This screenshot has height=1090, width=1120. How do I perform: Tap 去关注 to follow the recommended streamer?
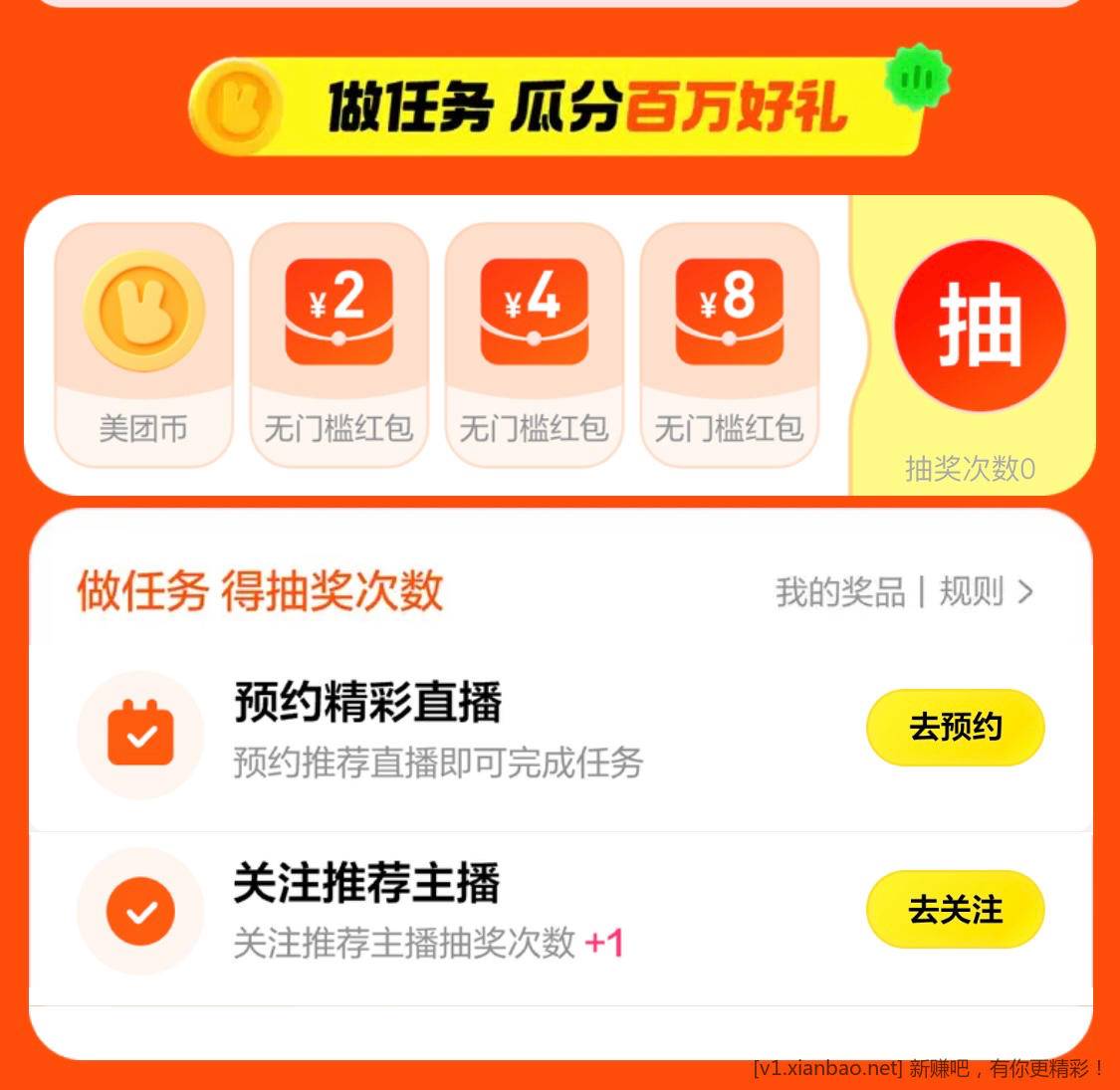pyautogui.click(x=955, y=910)
